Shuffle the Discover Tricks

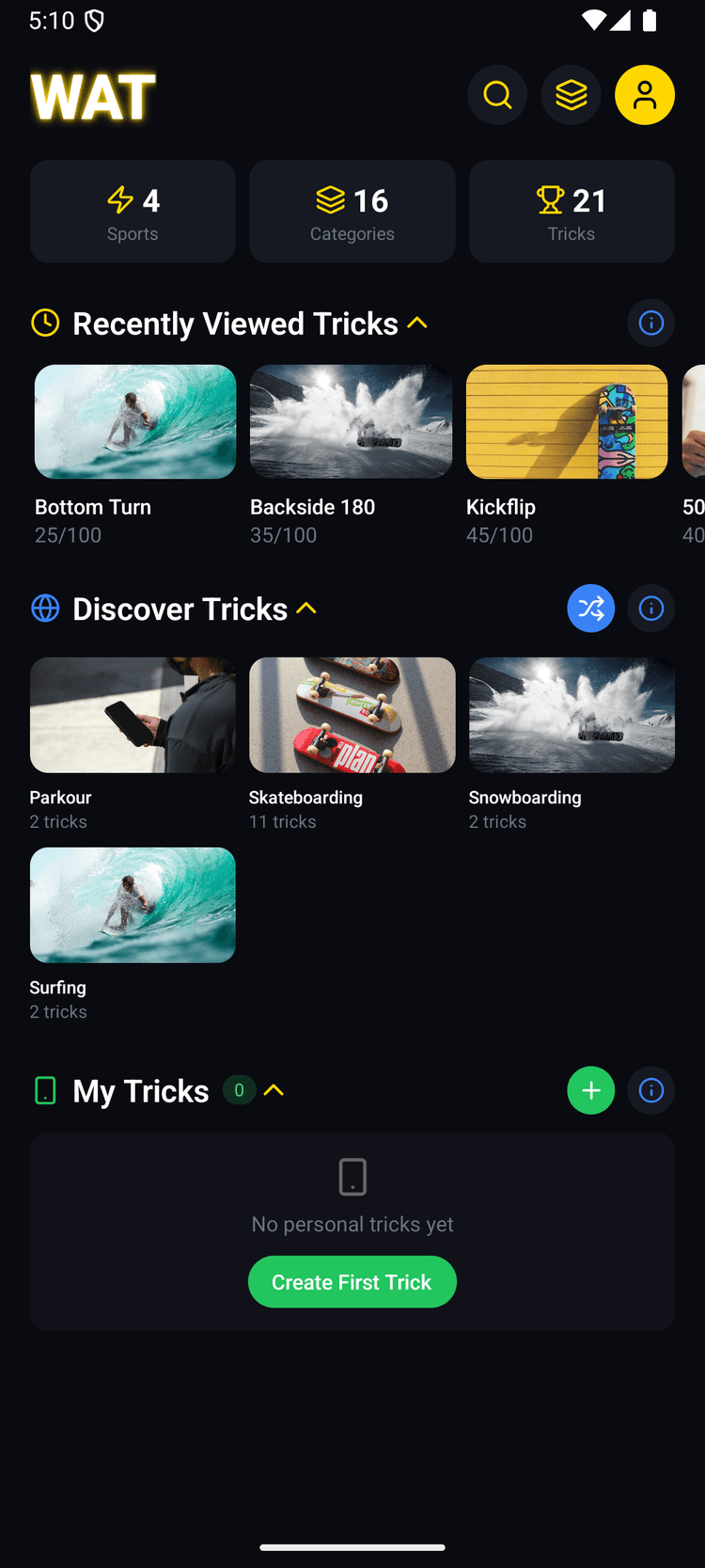click(590, 609)
